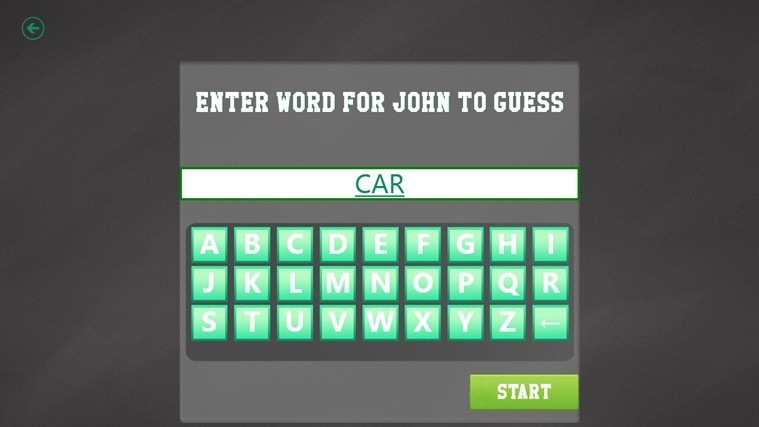Go back using the arrow icon
Image resolution: width=759 pixels, height=427 pixels.
tap(33, 29)
